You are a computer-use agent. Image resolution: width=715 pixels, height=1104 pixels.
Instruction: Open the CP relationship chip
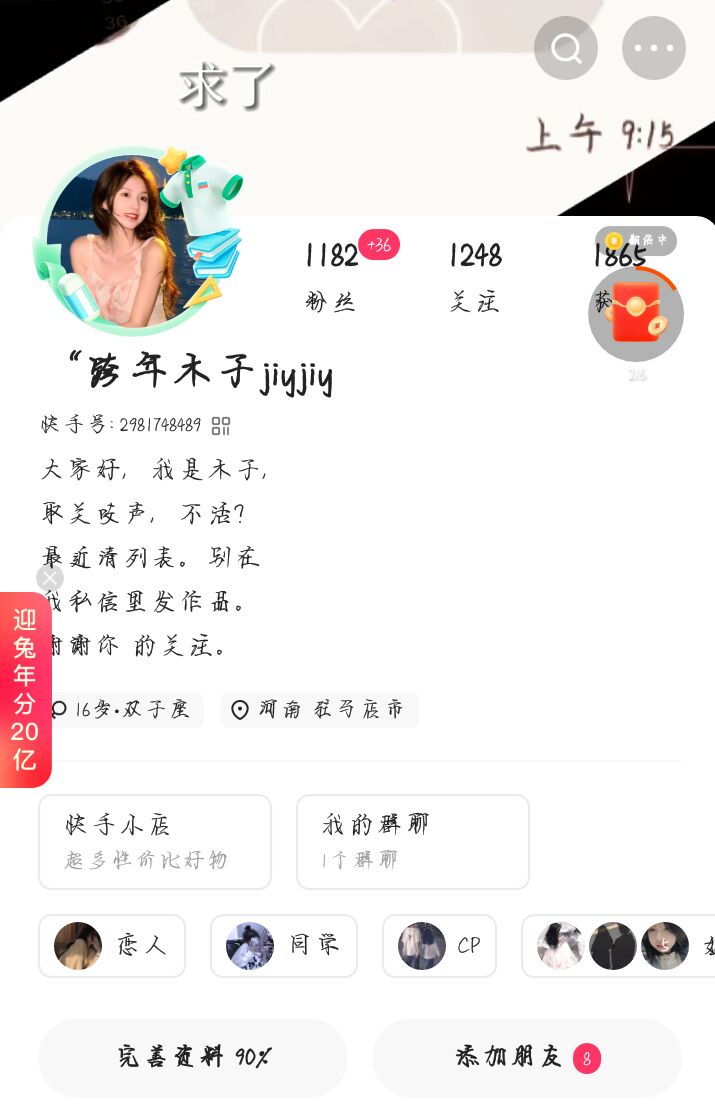(440, 946)
